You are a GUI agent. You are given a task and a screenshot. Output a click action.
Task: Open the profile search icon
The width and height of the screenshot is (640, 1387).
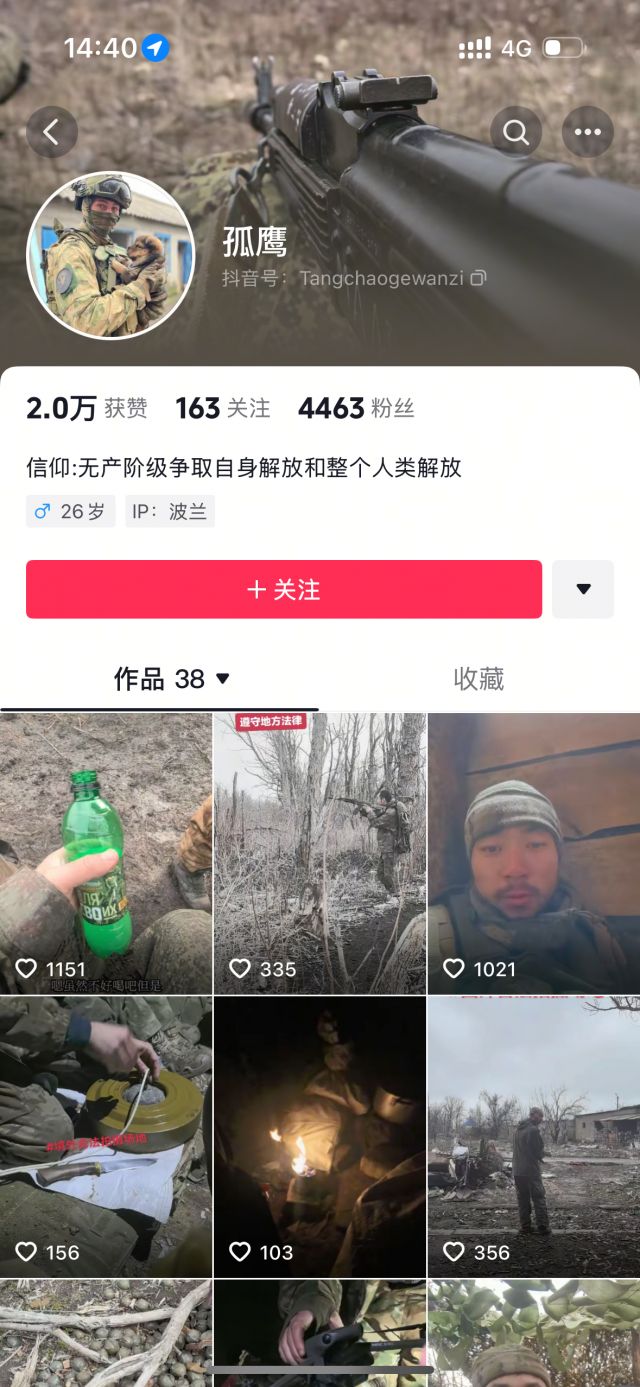pos(516,132)
